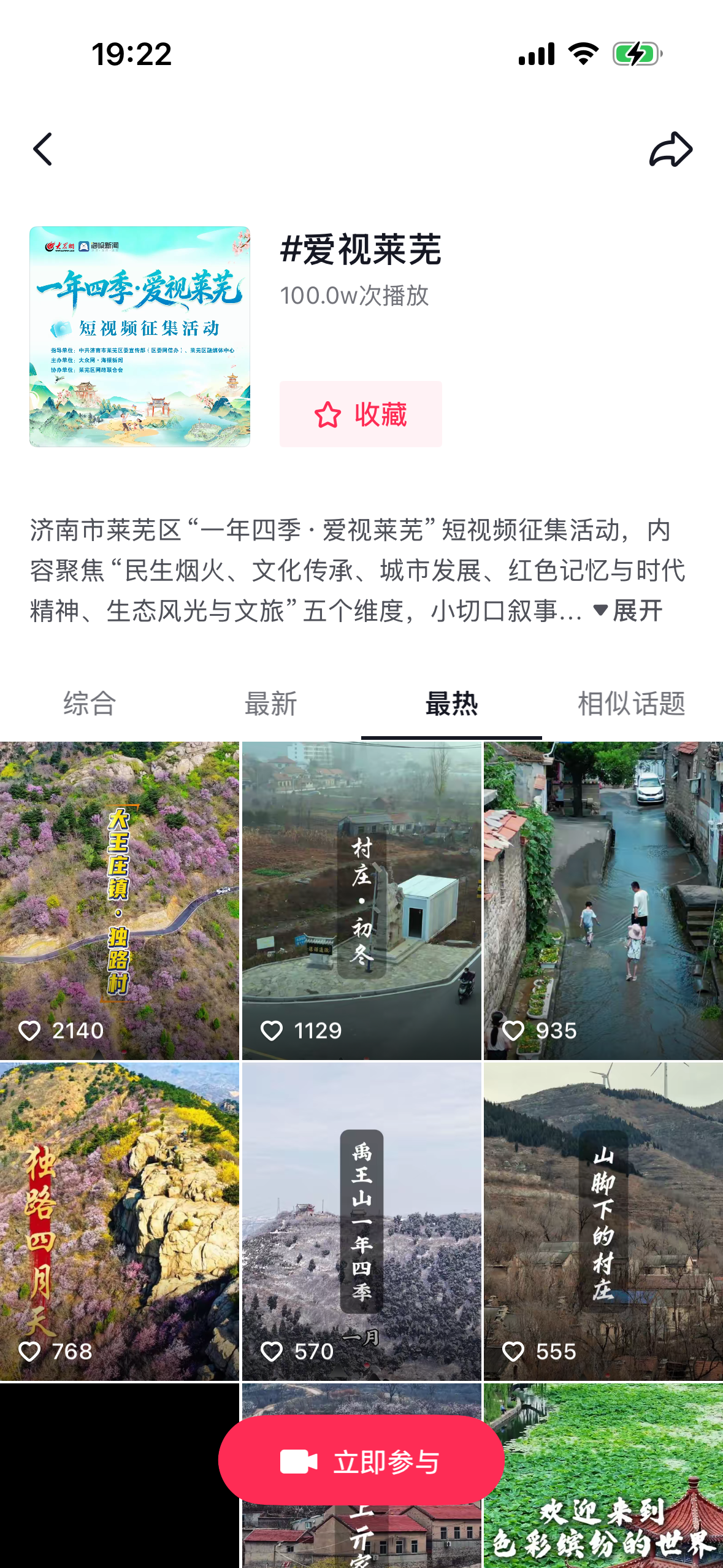
Task: Open the 一年四季·爱视莱芜 topic cover image
Action: pos(140,337)
